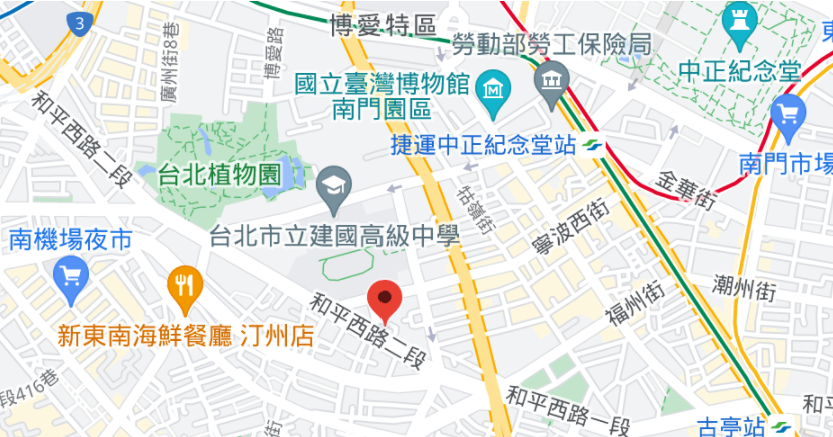Select the 捷運中正紀念堂站 metro station
The width and height of the screenshot is (833, 437).
coord(594,146)
